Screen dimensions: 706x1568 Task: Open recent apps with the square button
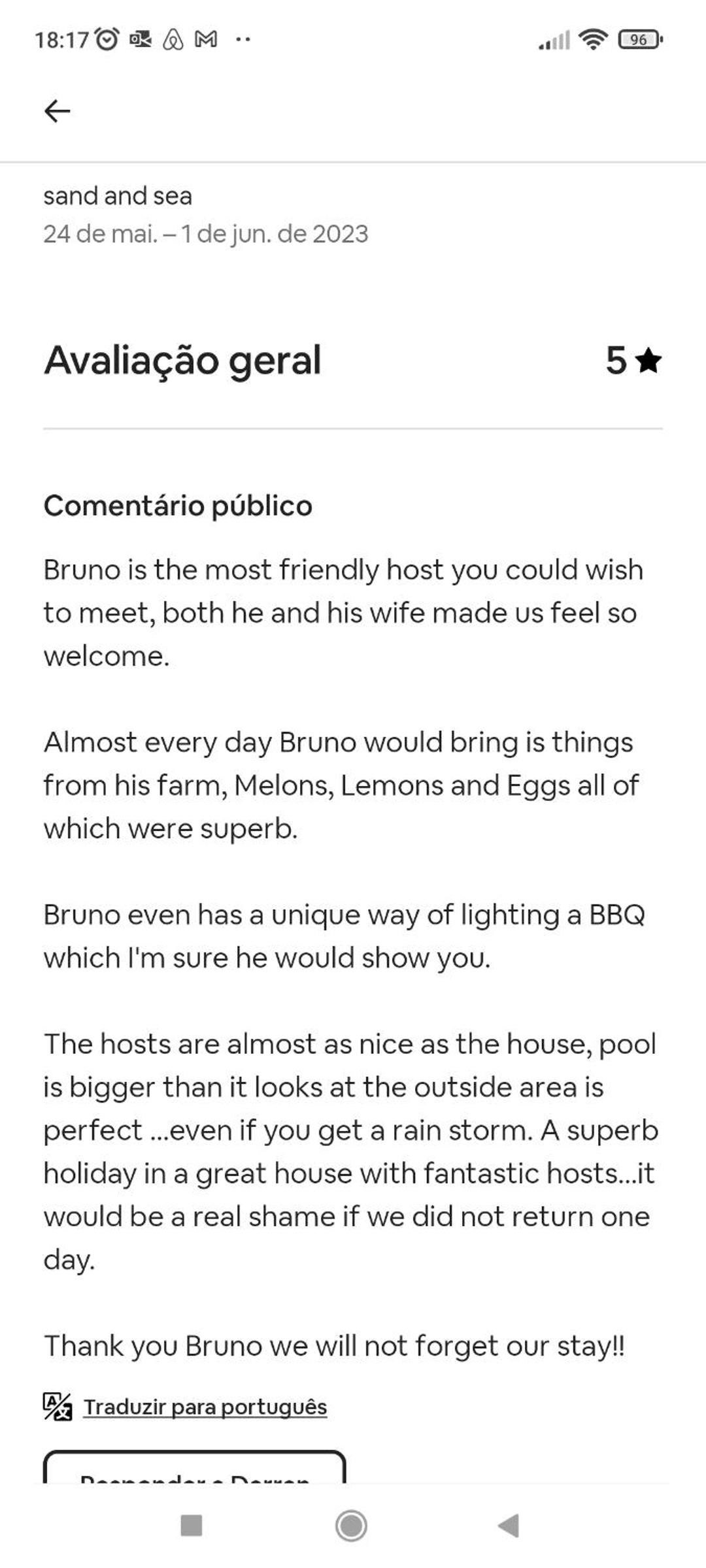[x=191, y=1526]
